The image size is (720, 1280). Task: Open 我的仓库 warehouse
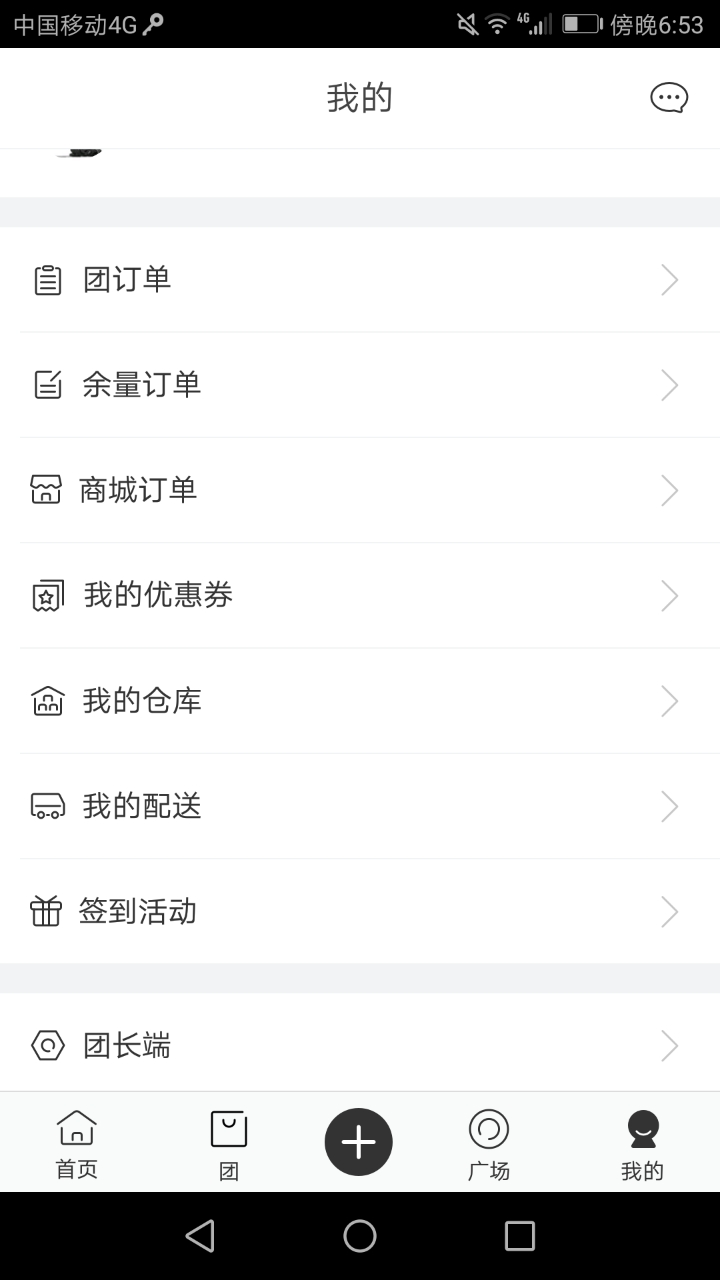[360, 701]
